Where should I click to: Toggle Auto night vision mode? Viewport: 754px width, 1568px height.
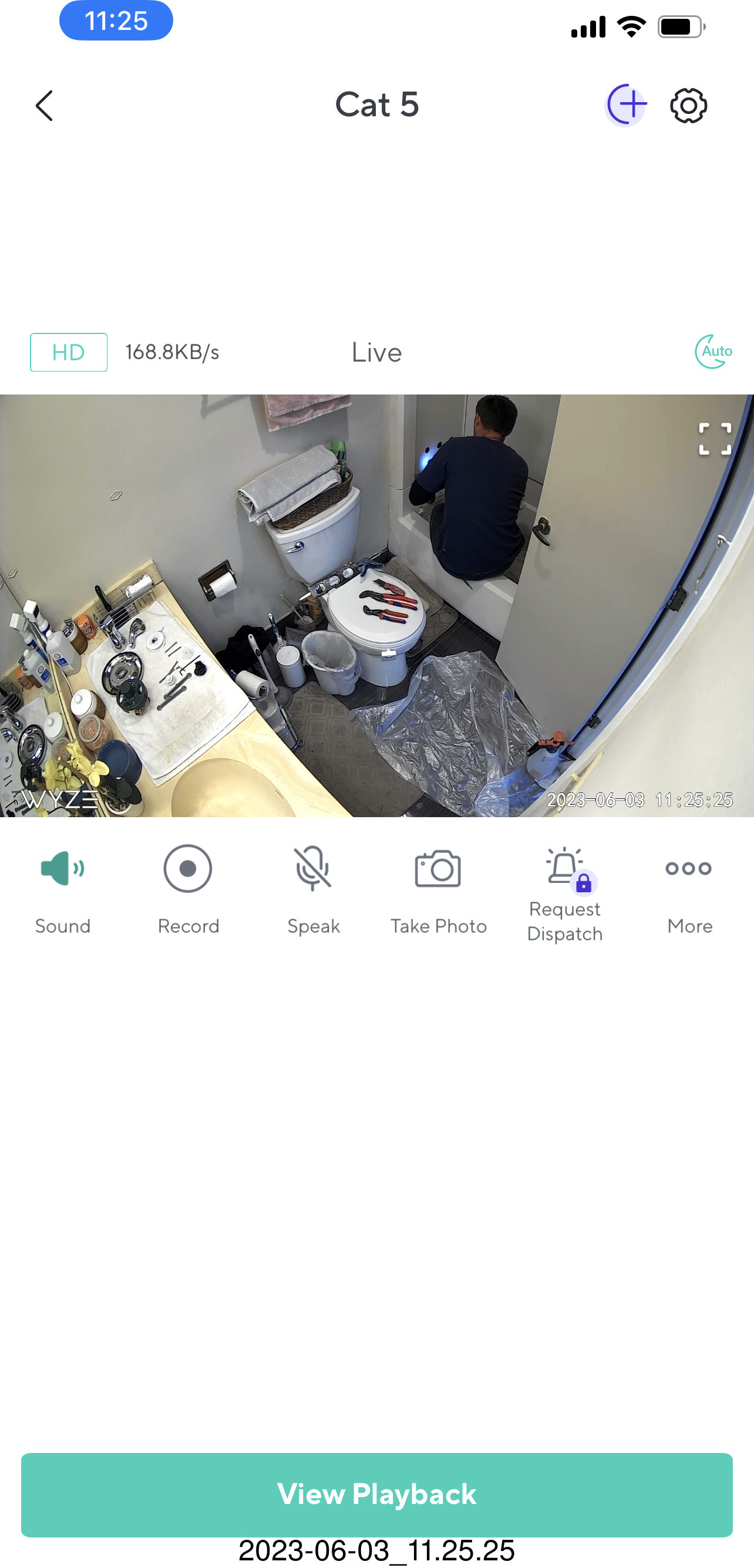713,352
